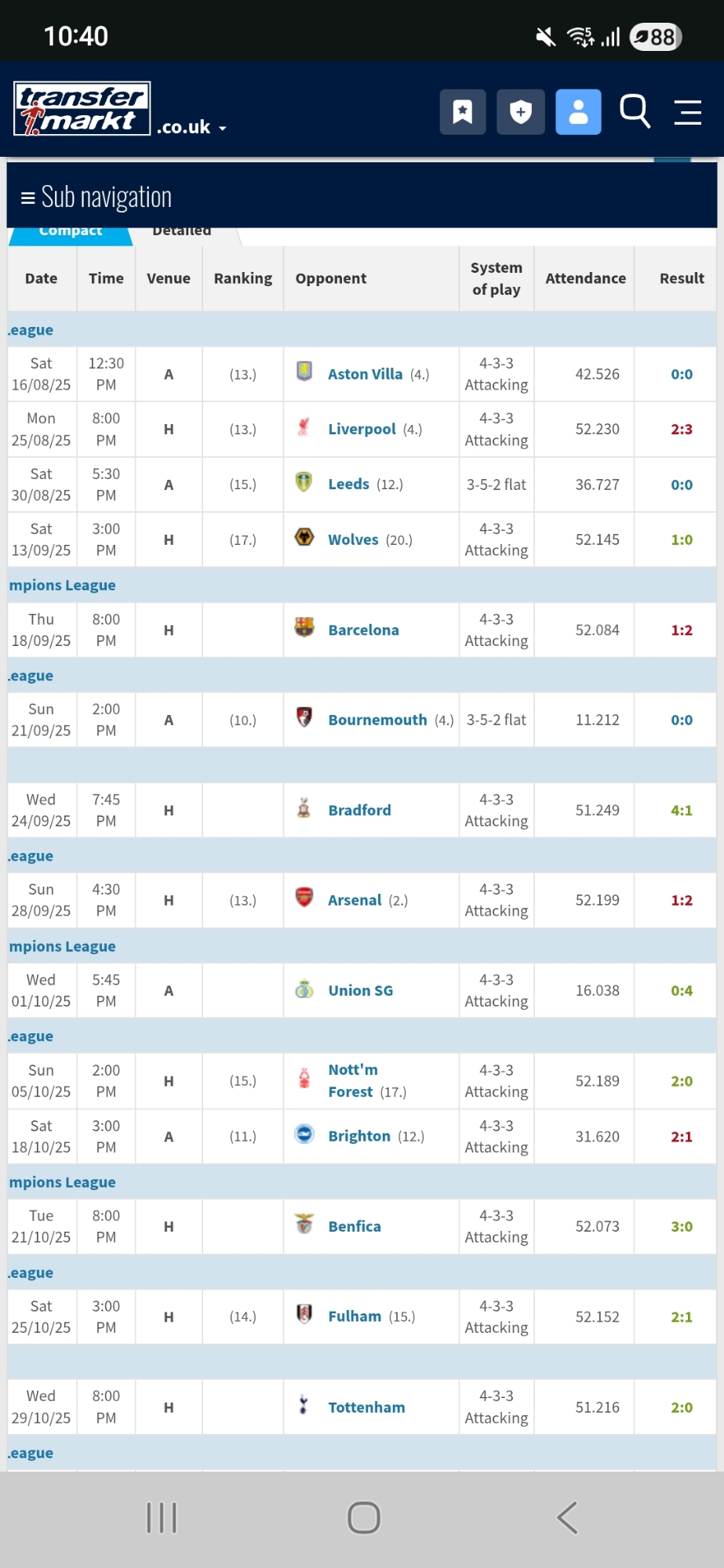Image resolution: width=724 pixels, height=1568 pixels.
Task: Open Union SG team link
Action: 360,991
